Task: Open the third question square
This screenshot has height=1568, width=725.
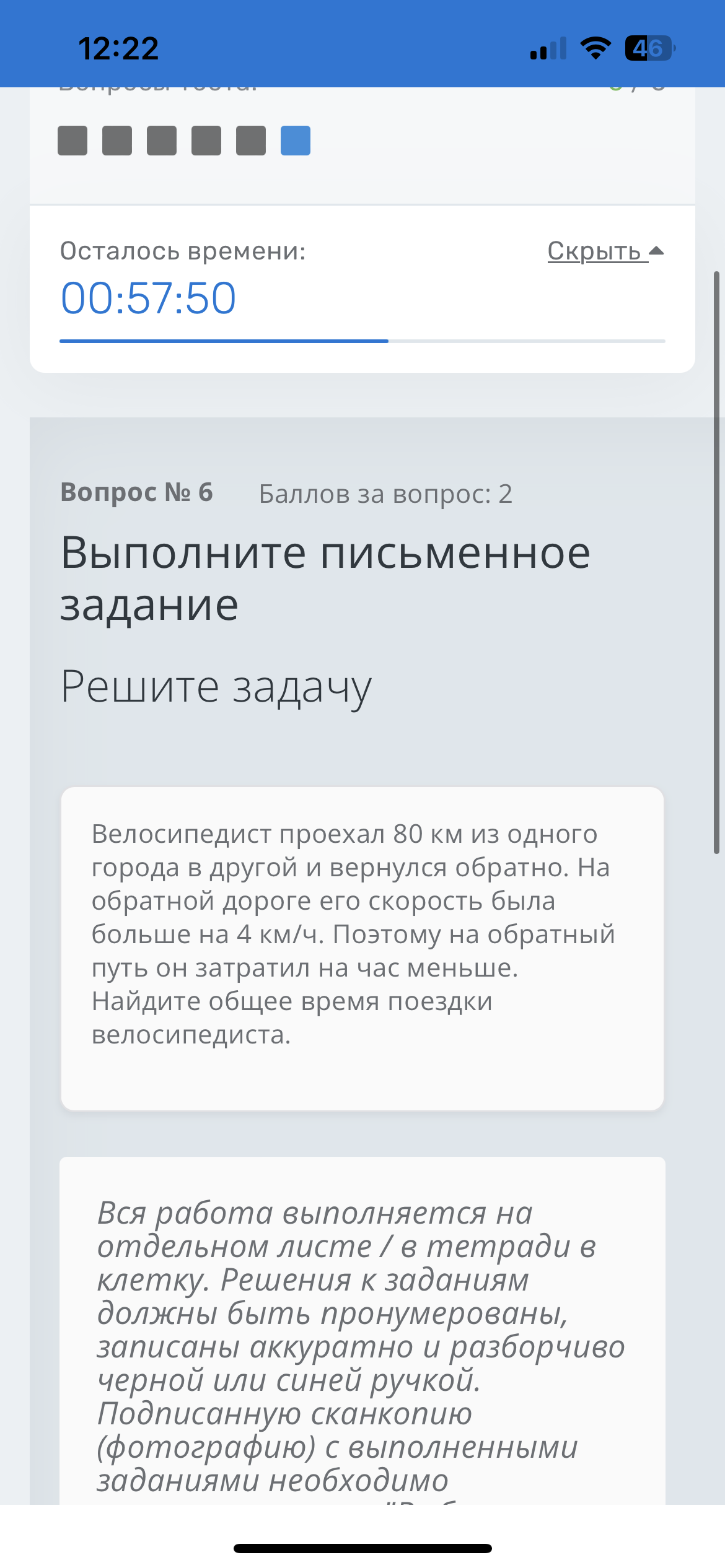Action: pos(162,141)
